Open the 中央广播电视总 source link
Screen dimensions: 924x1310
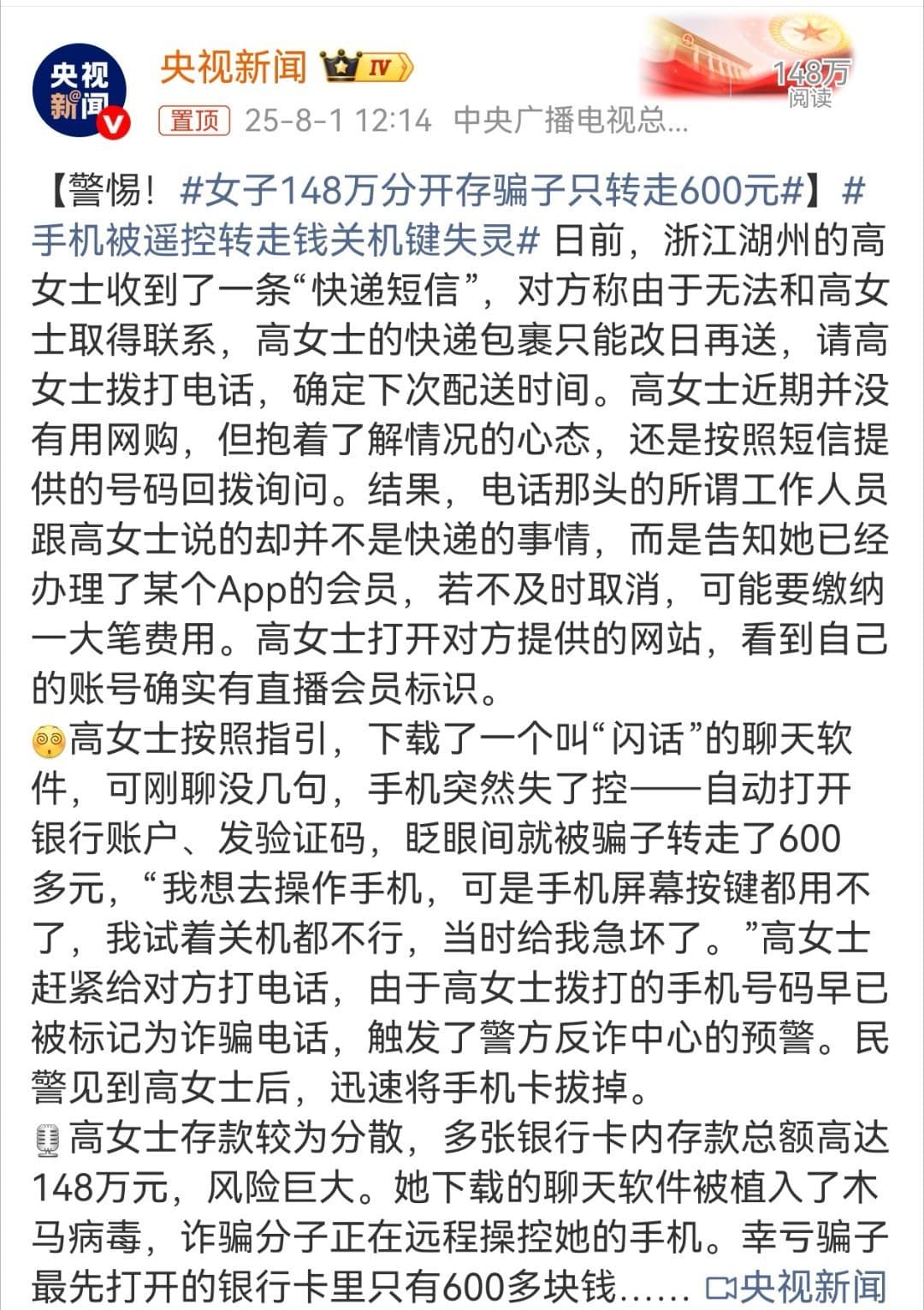pos(570,120)
